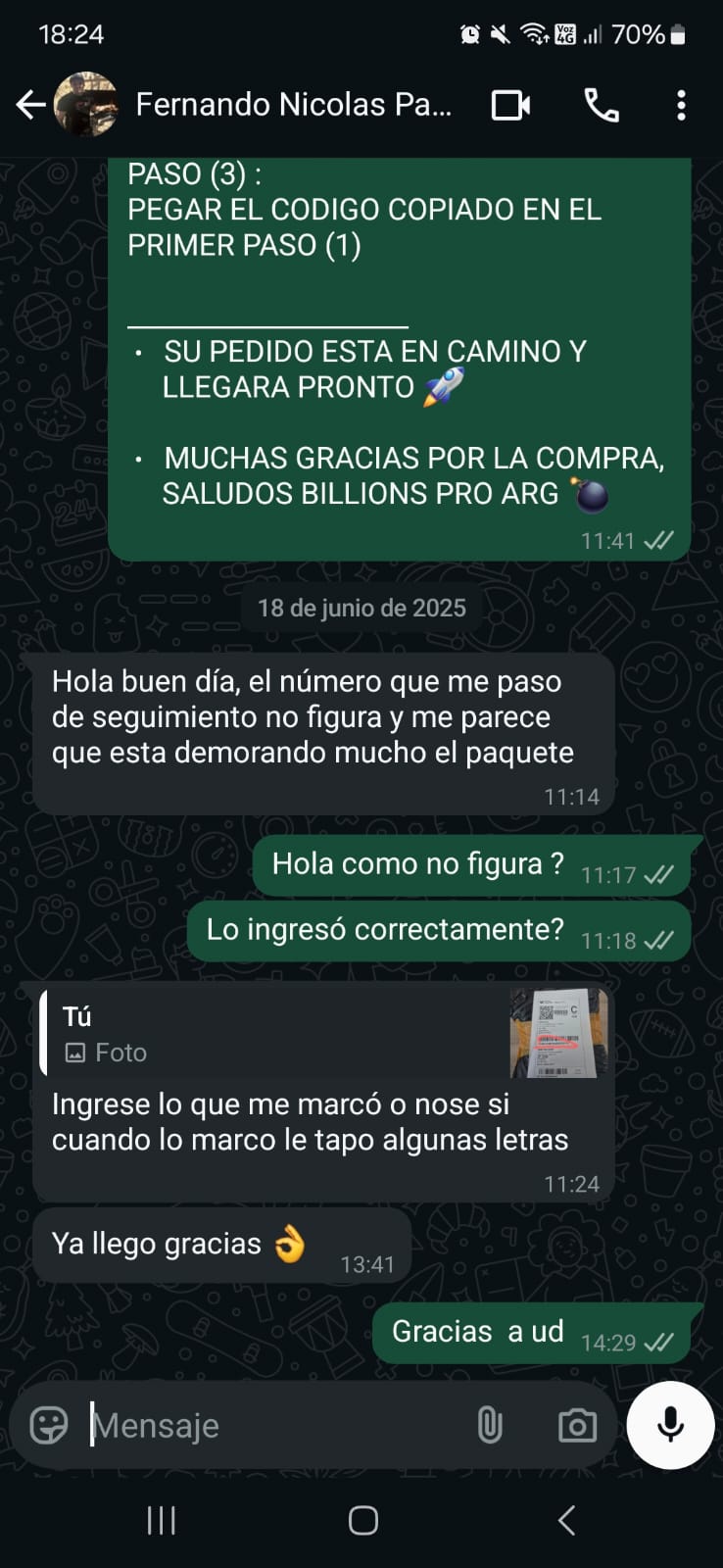Start a video call with Fernando
The height and width of the screenshot is (1568, 723).
tap(510, 105)
